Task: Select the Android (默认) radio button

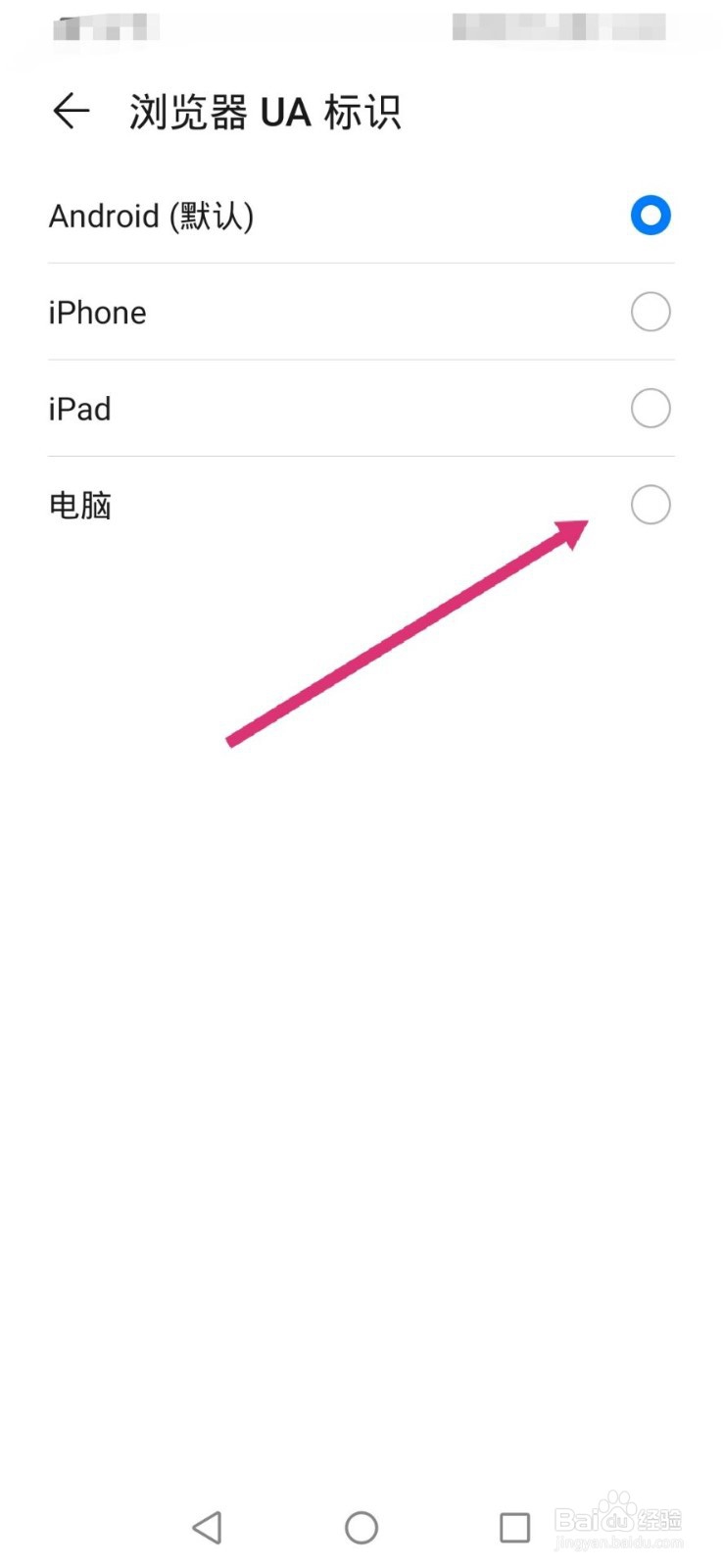Action: pos(650,215)
